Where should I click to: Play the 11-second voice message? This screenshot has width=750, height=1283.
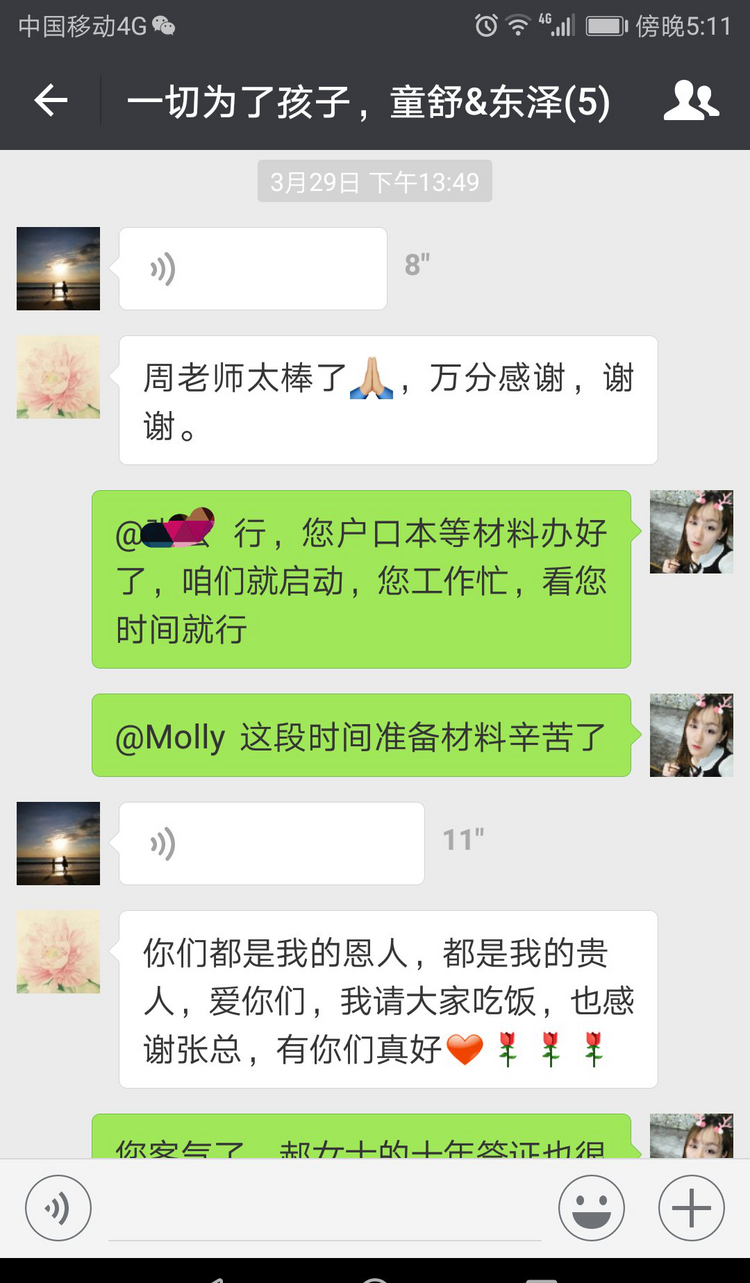pyautogui.click(x=271, y=843)
